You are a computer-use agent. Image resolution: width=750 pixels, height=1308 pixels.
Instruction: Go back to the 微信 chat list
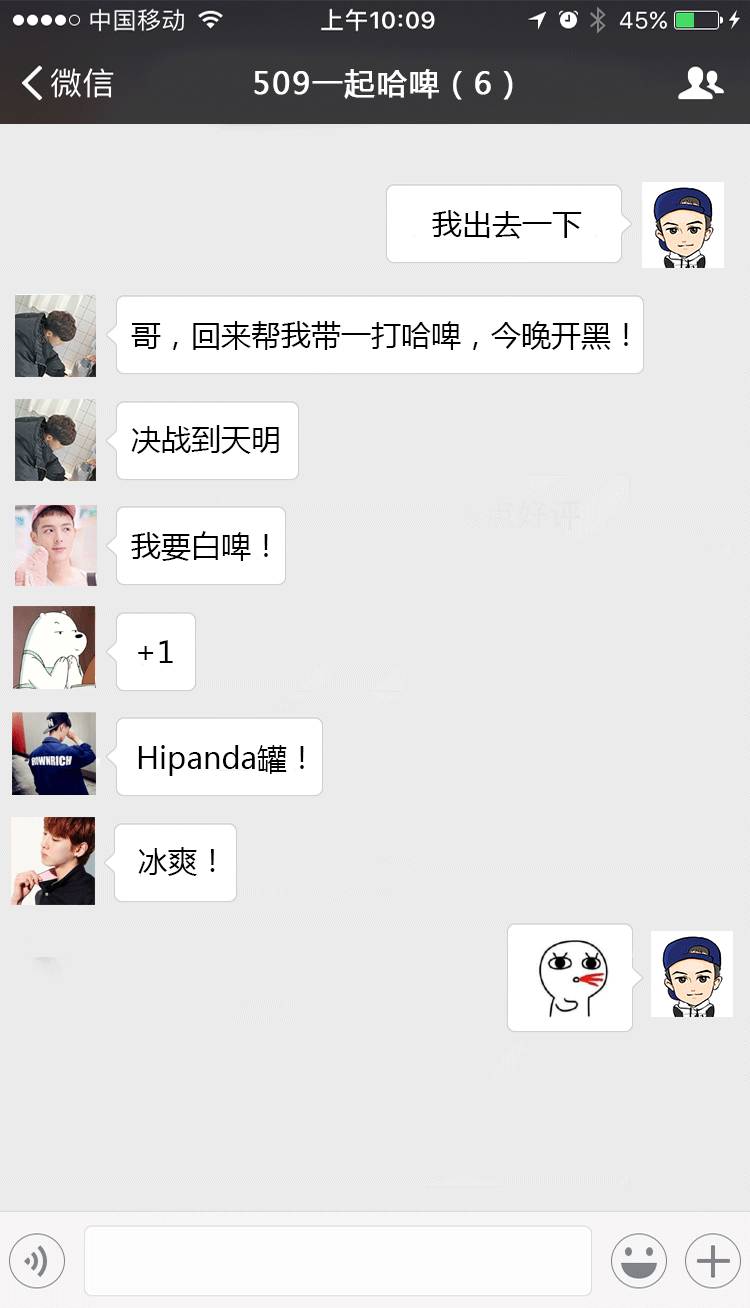67,83
